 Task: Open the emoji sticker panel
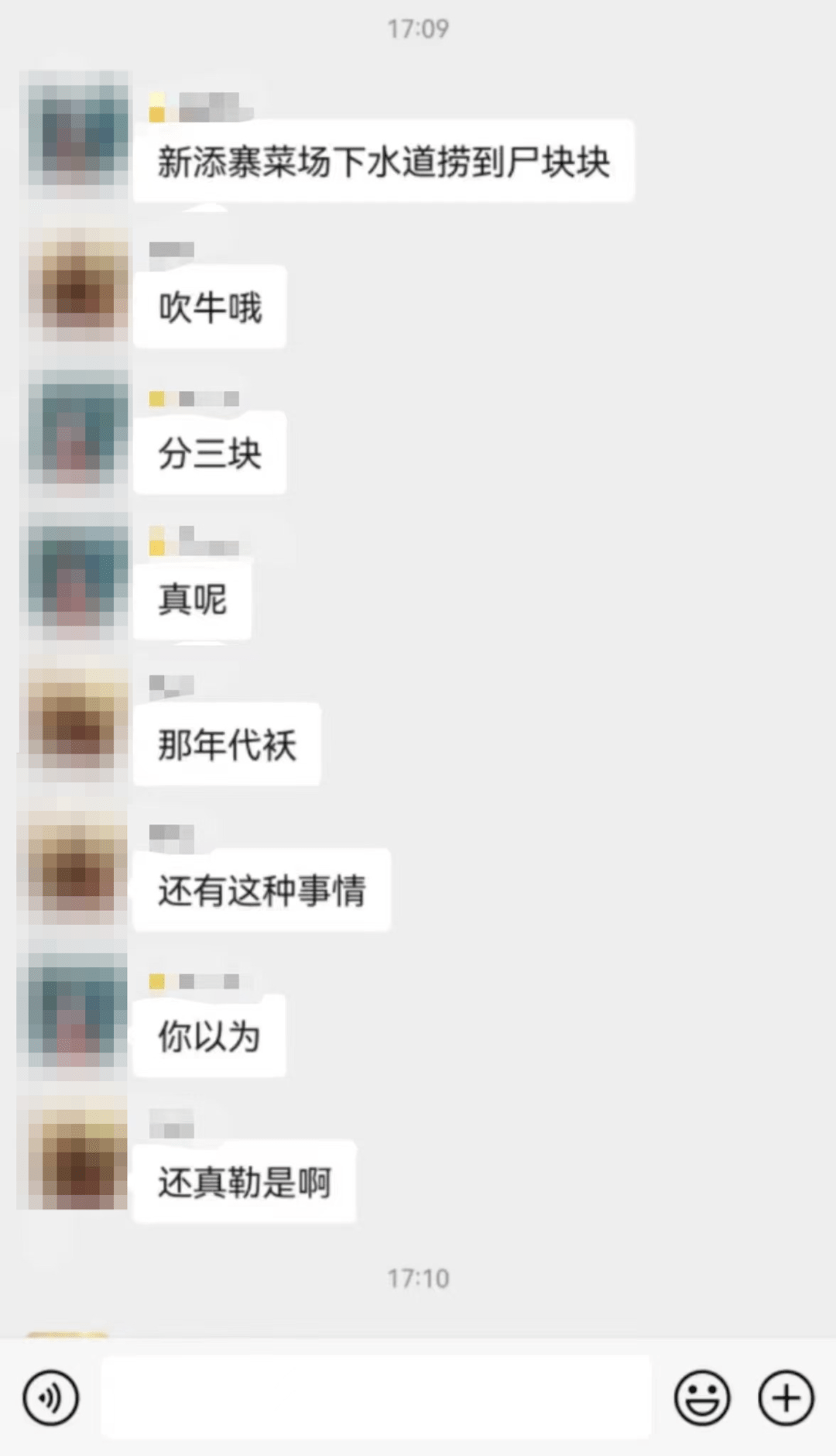pos(702,1399)
